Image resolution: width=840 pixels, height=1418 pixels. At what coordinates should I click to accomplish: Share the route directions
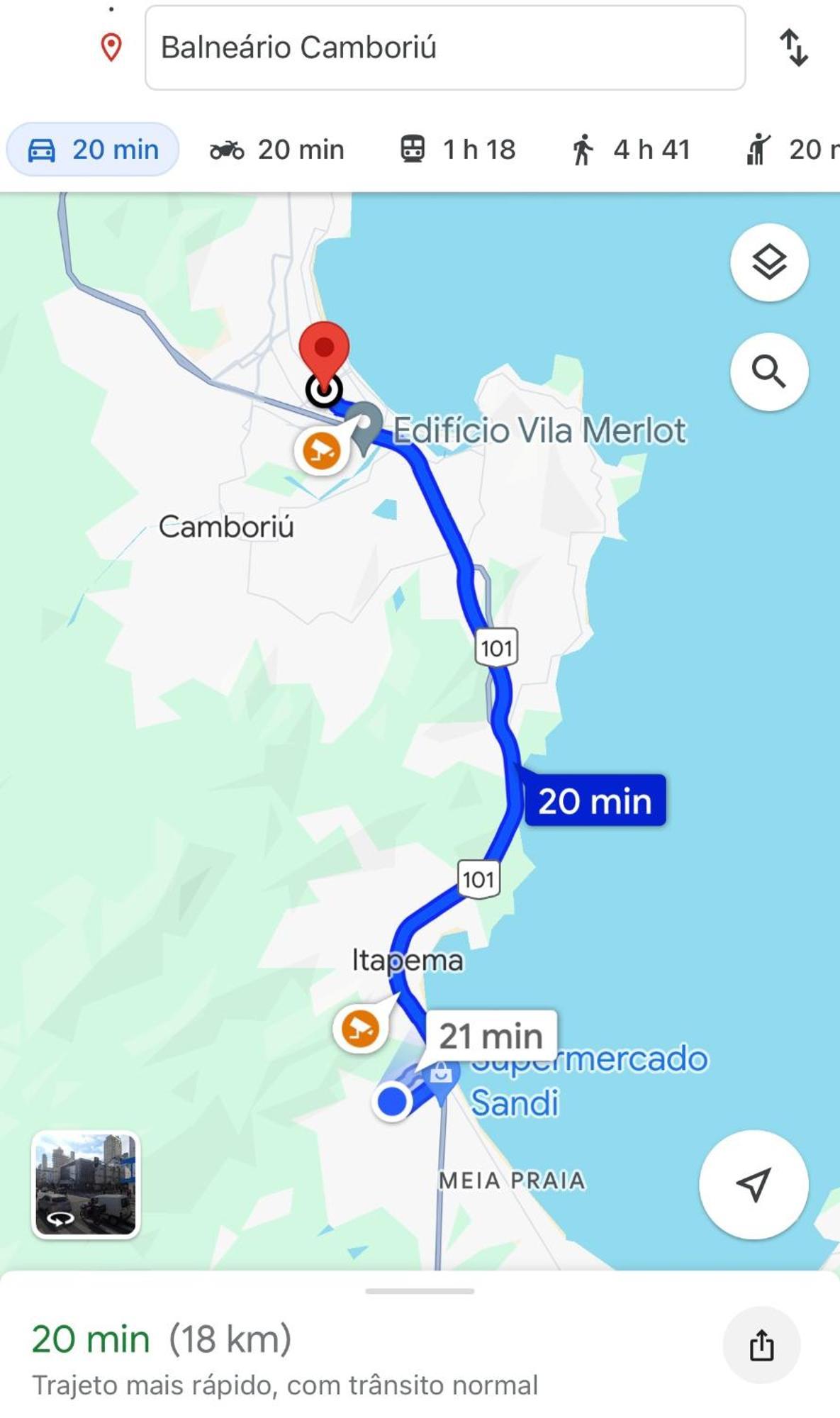click(761, 1345)
